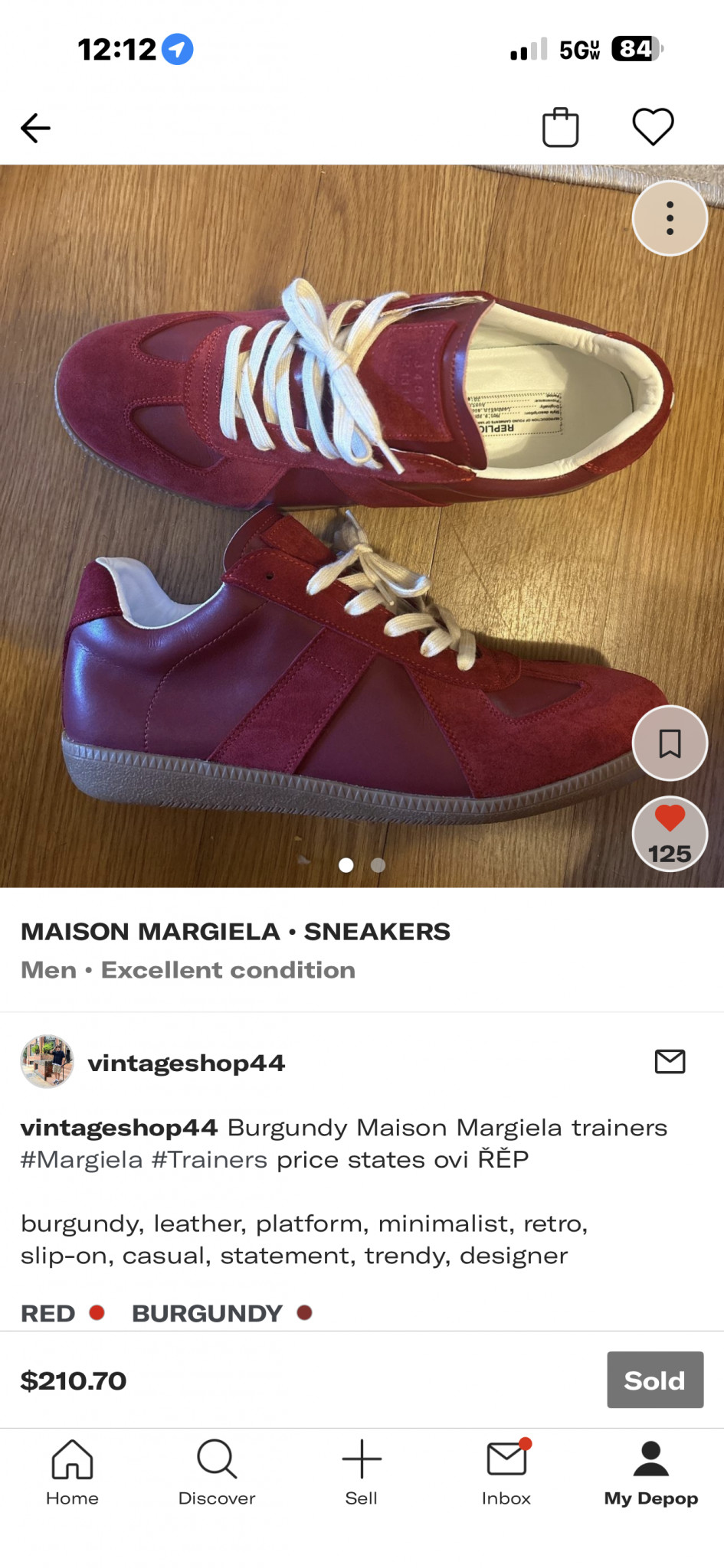Open the shopping bag

[x=560, y=127]
